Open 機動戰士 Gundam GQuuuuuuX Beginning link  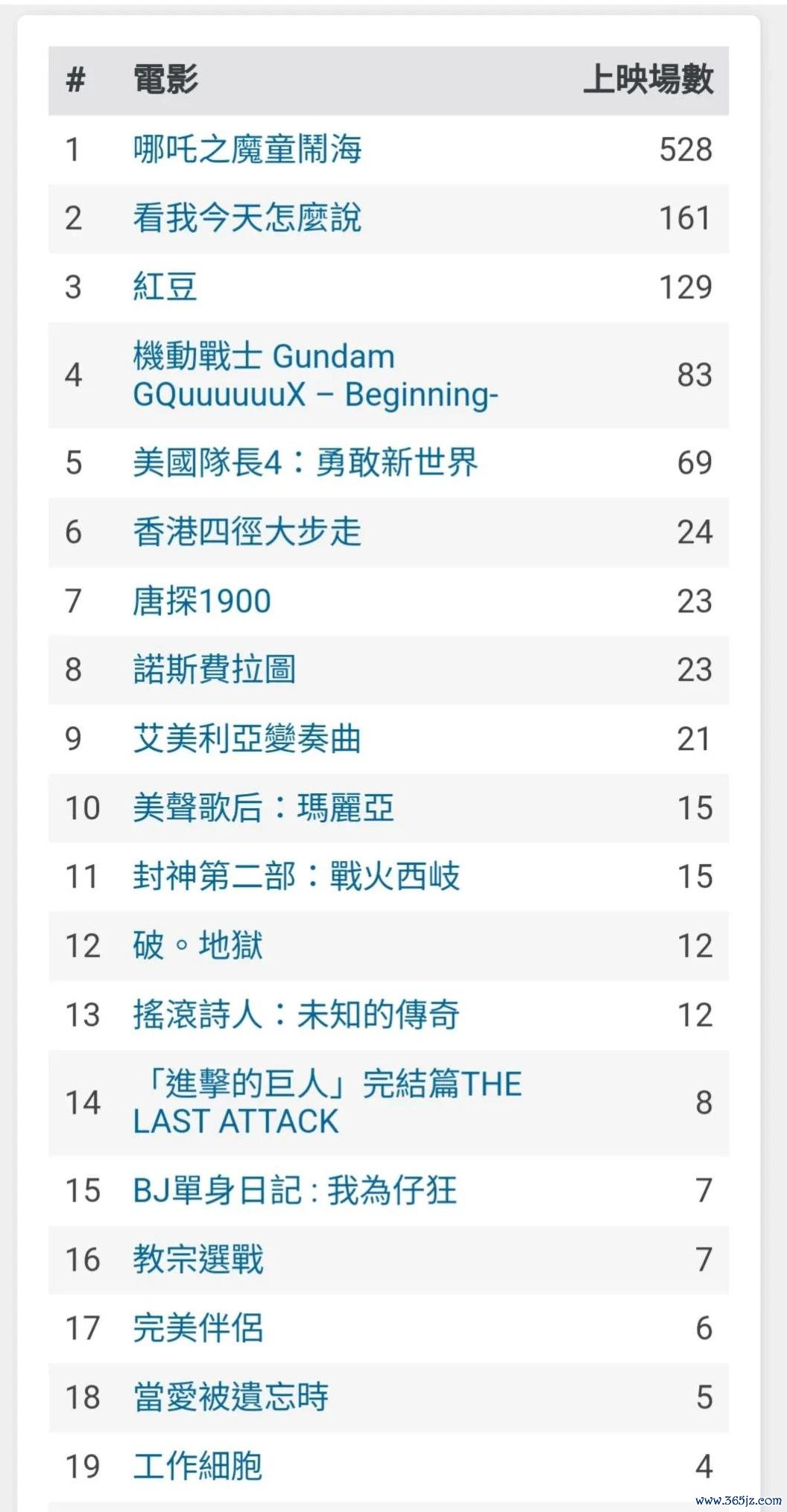315,375
